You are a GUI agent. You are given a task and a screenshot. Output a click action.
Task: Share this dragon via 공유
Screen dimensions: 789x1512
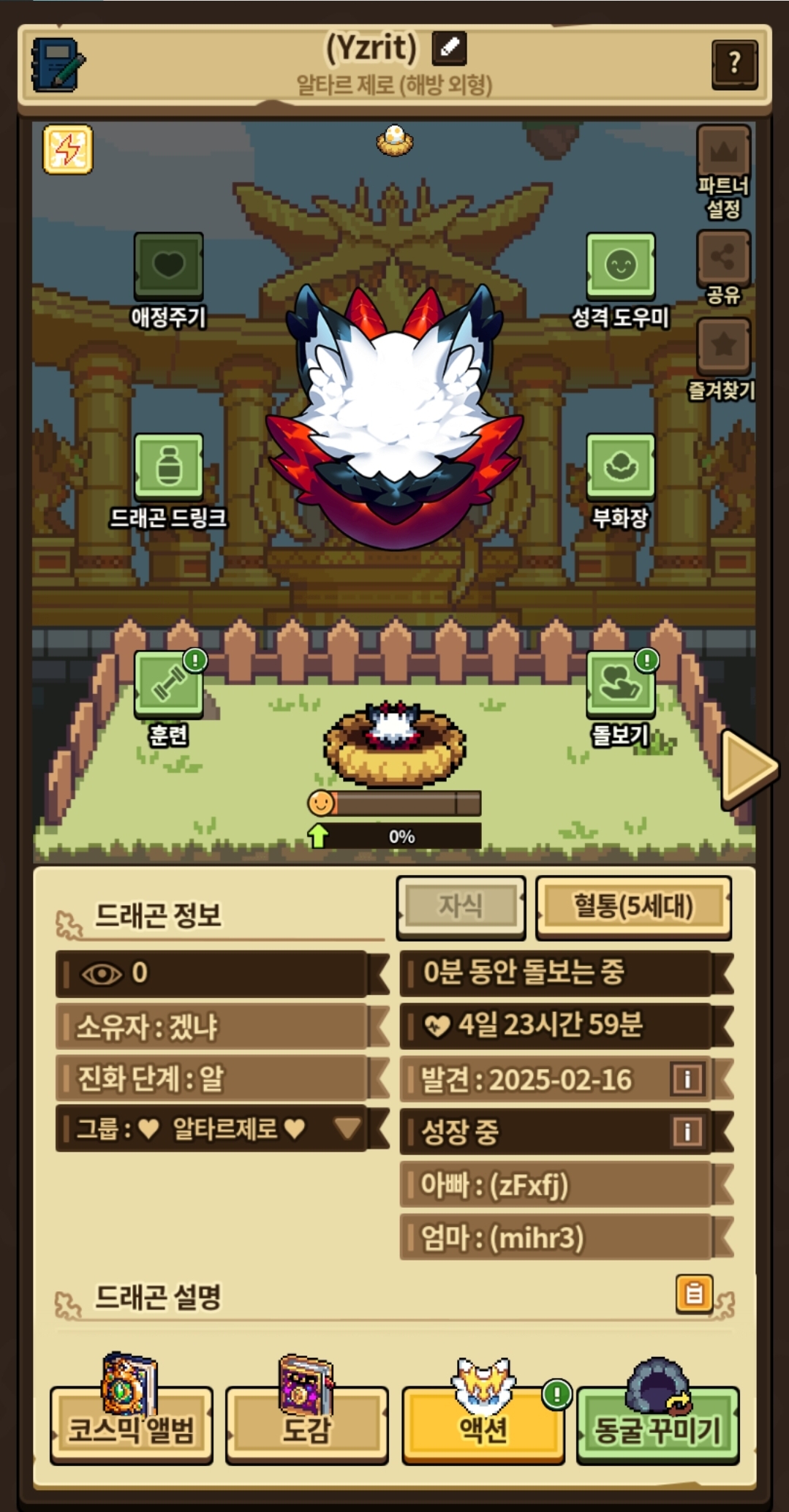click(723, 267)
